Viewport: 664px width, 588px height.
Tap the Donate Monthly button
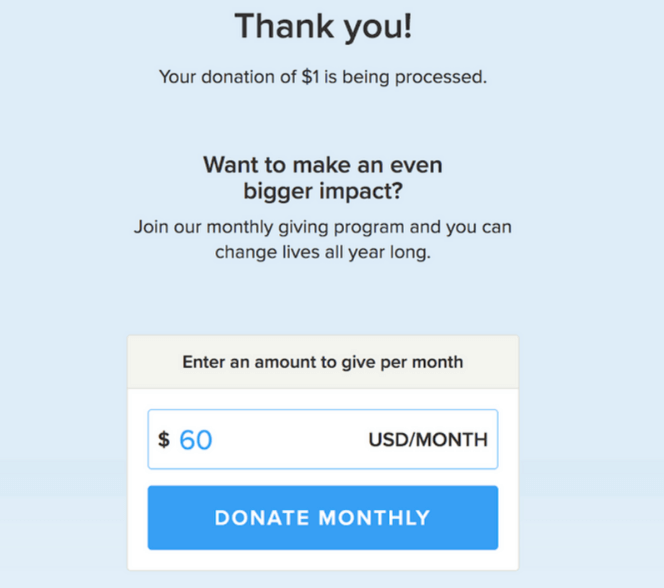click(322, 518)
